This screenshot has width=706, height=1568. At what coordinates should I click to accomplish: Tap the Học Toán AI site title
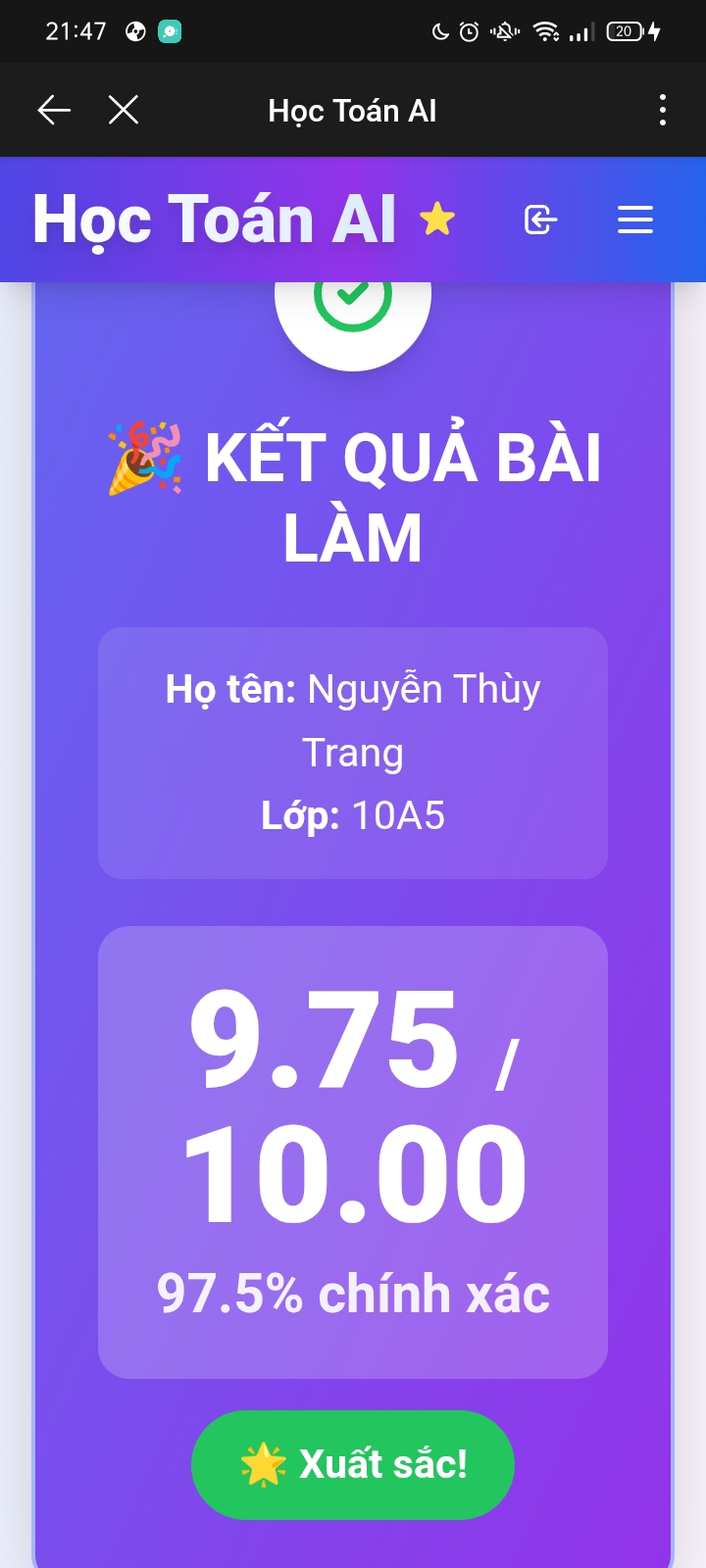tap(215, 220)
